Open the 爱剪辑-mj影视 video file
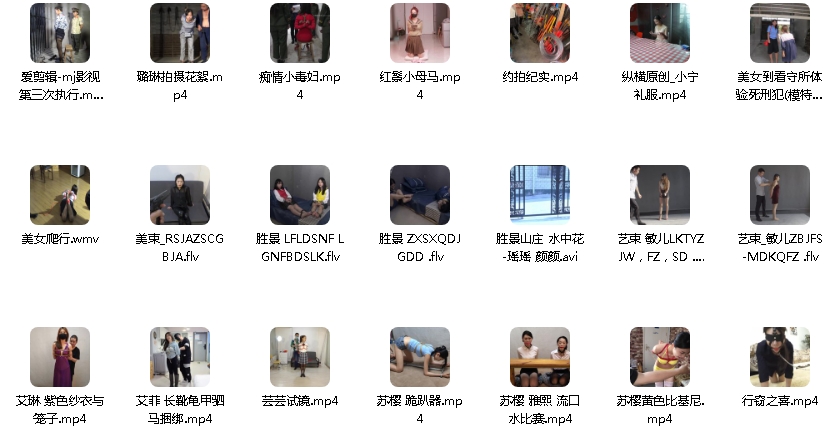The height and width of the screenshot is (435, 826). [60, 33]
